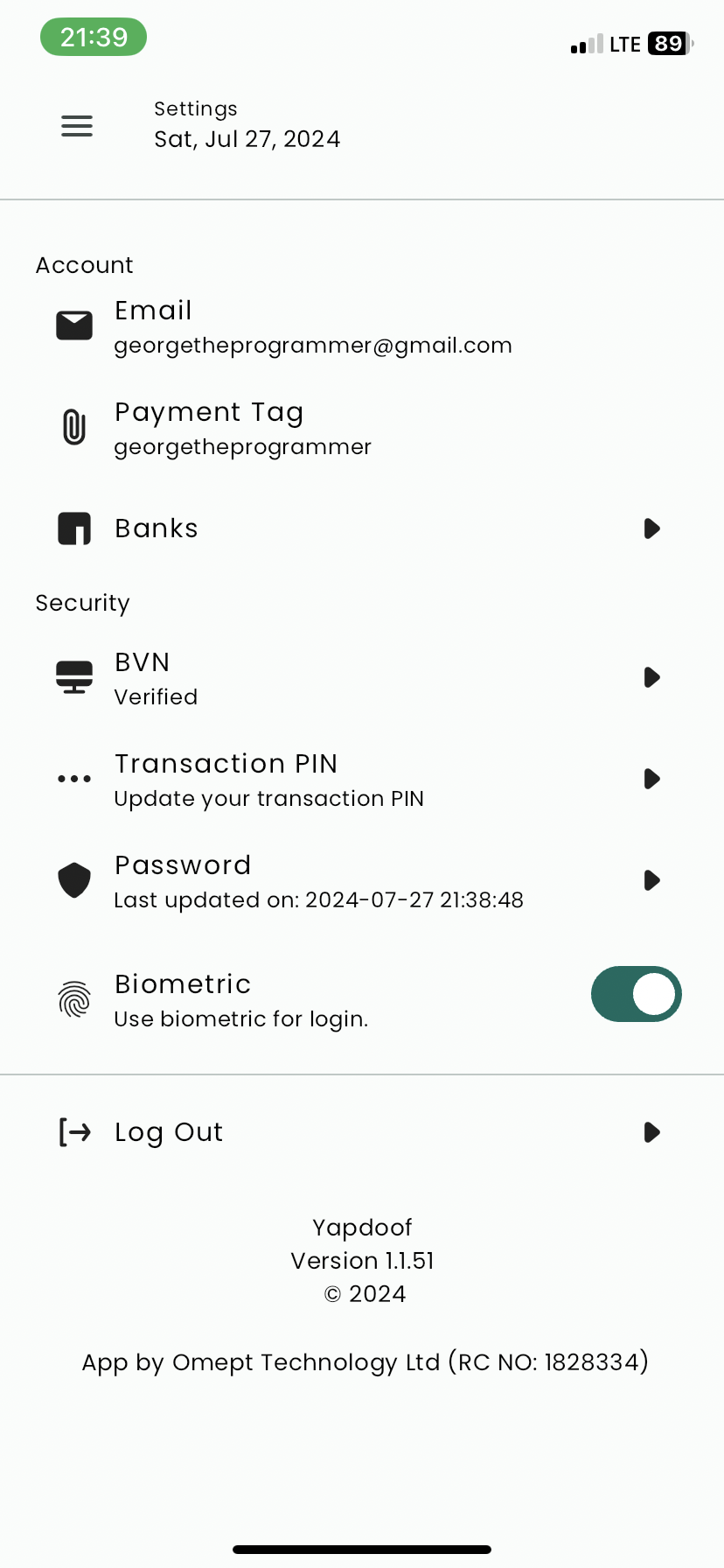
Task: Tap Log Out
Action: pos(362,1132)
